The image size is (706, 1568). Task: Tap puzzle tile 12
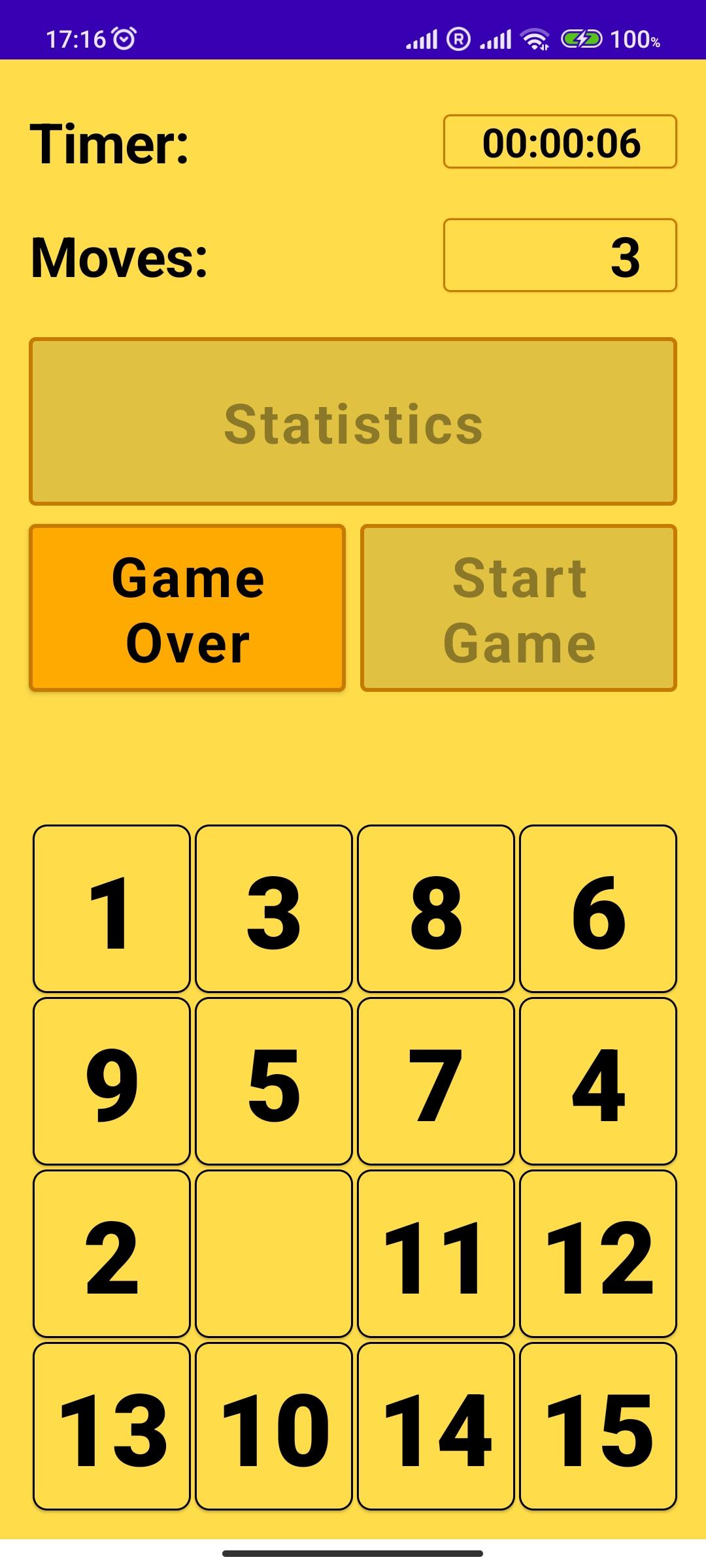point(598,1254)
